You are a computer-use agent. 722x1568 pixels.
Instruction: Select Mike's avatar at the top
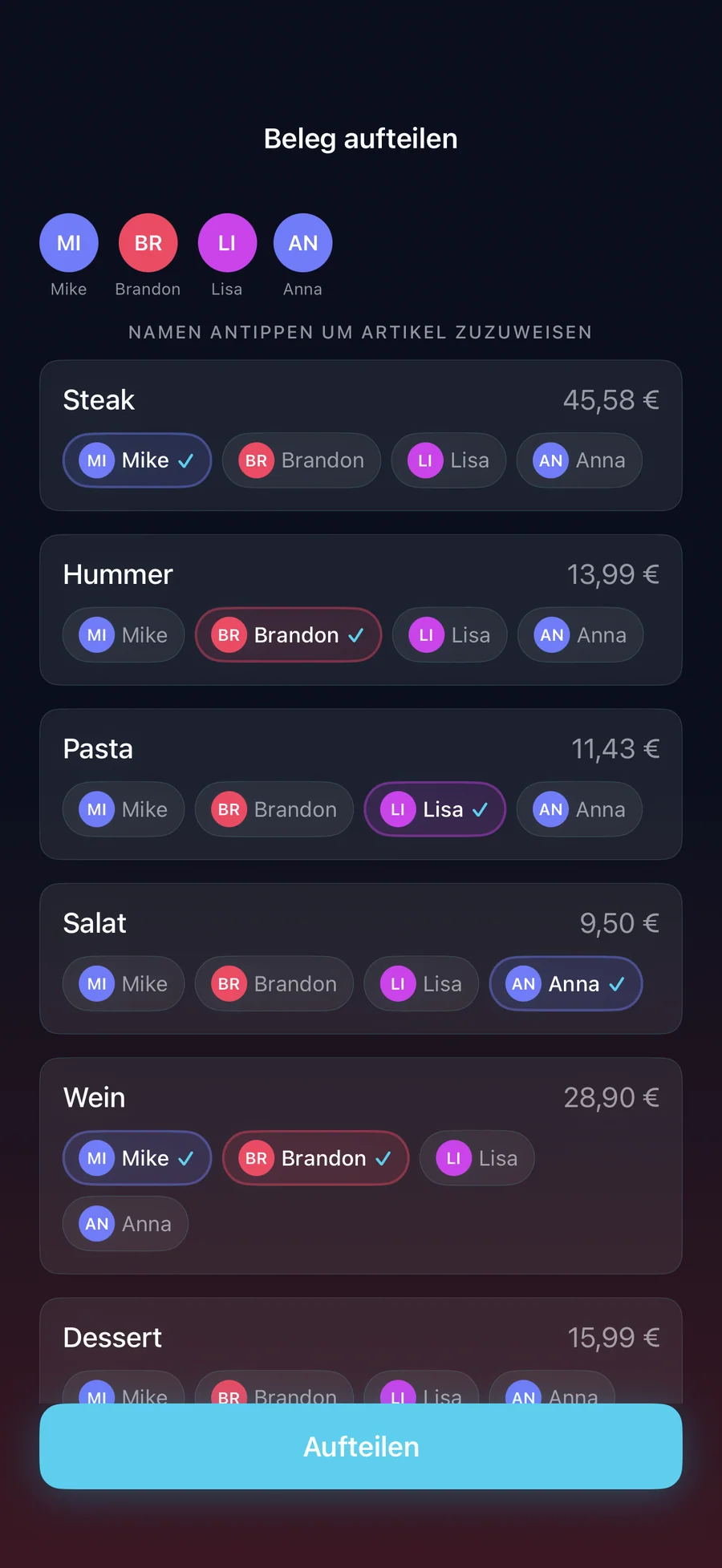69,243
